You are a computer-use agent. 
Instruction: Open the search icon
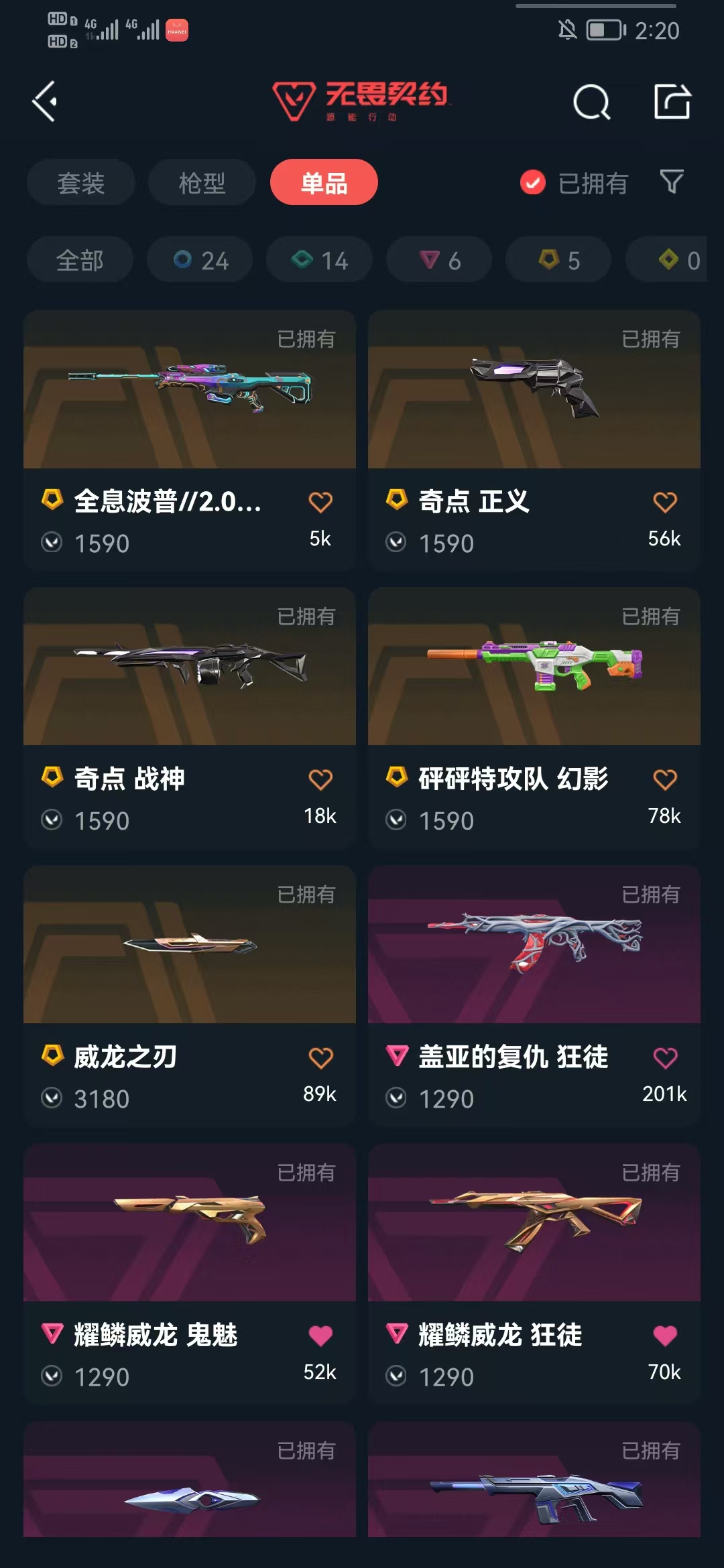[591, 103]
